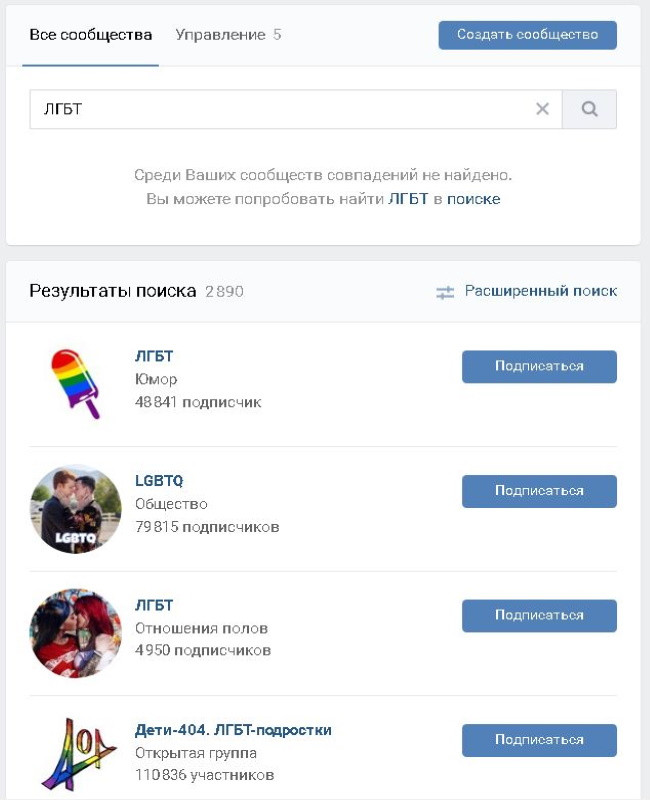Subscribe to the ЛГБТ Юмор community

click(x=539, y=366)
